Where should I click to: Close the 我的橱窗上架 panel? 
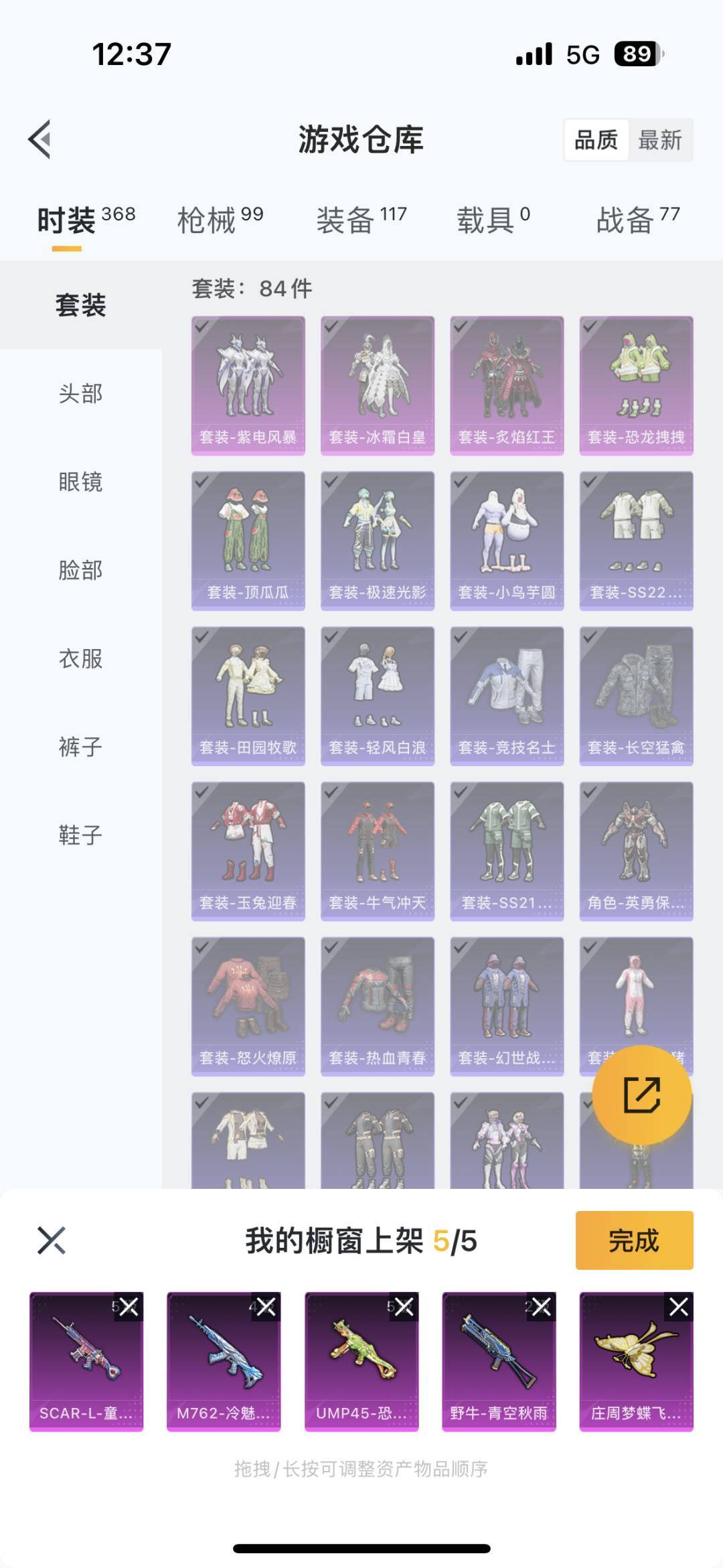pos(52,1240)
